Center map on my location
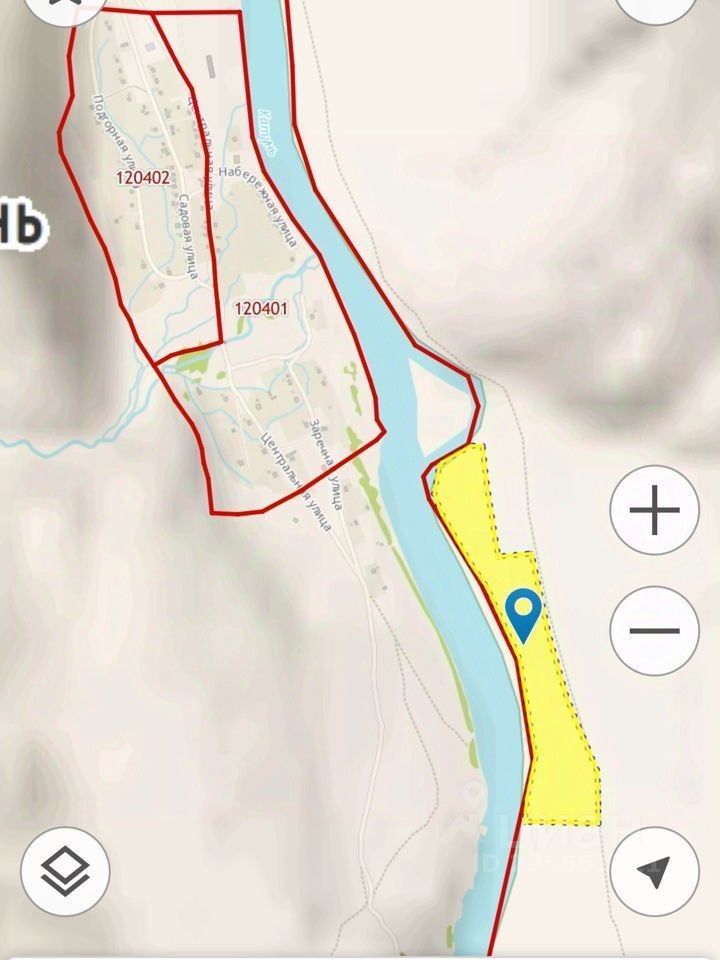Image resolution: width=720 pixels, height=960 pixels. pos(654,871)
